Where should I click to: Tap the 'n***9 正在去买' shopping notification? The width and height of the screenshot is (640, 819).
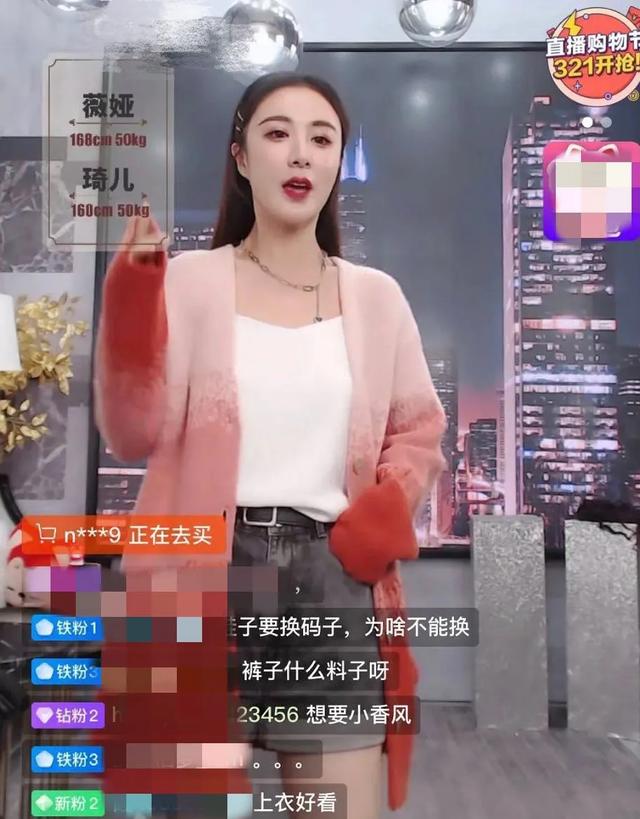tap(123, 535)
